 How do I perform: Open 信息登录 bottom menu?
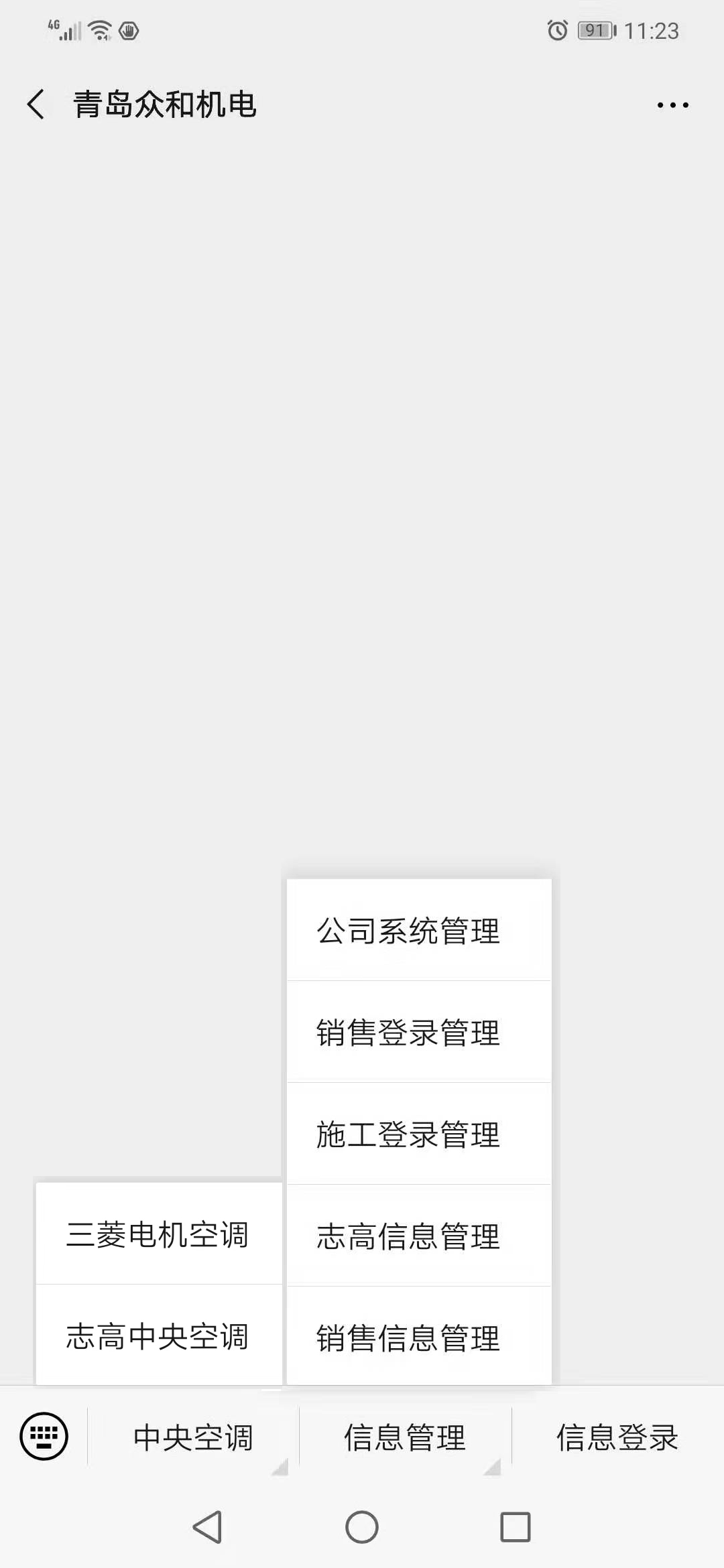(x=617, y=1437)
